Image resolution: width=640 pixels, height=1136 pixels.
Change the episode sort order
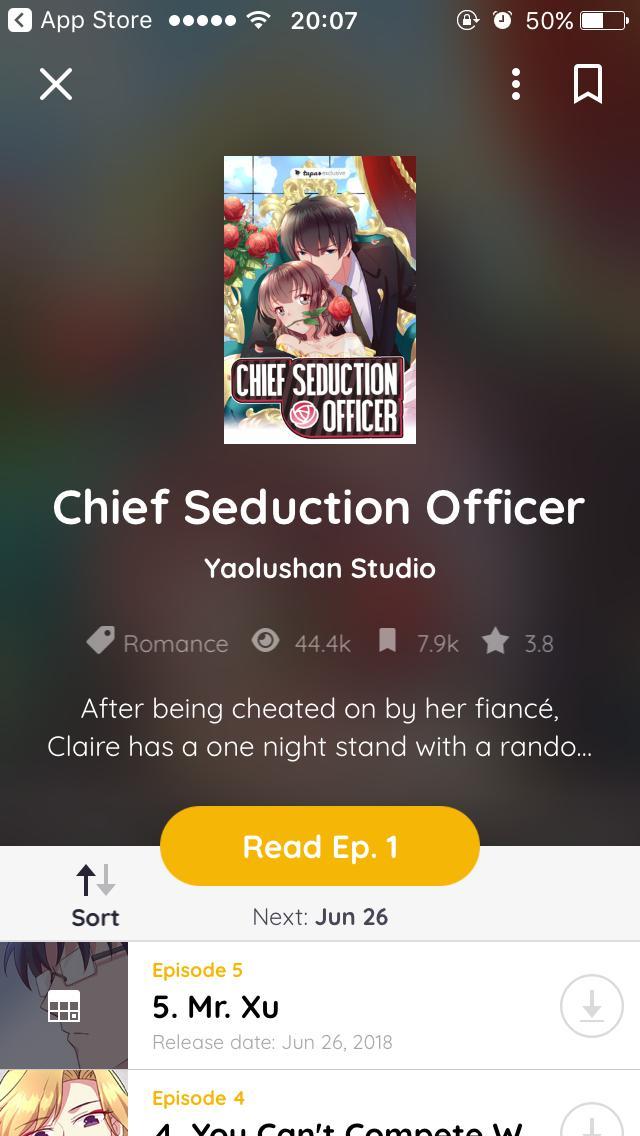(95, 895)
